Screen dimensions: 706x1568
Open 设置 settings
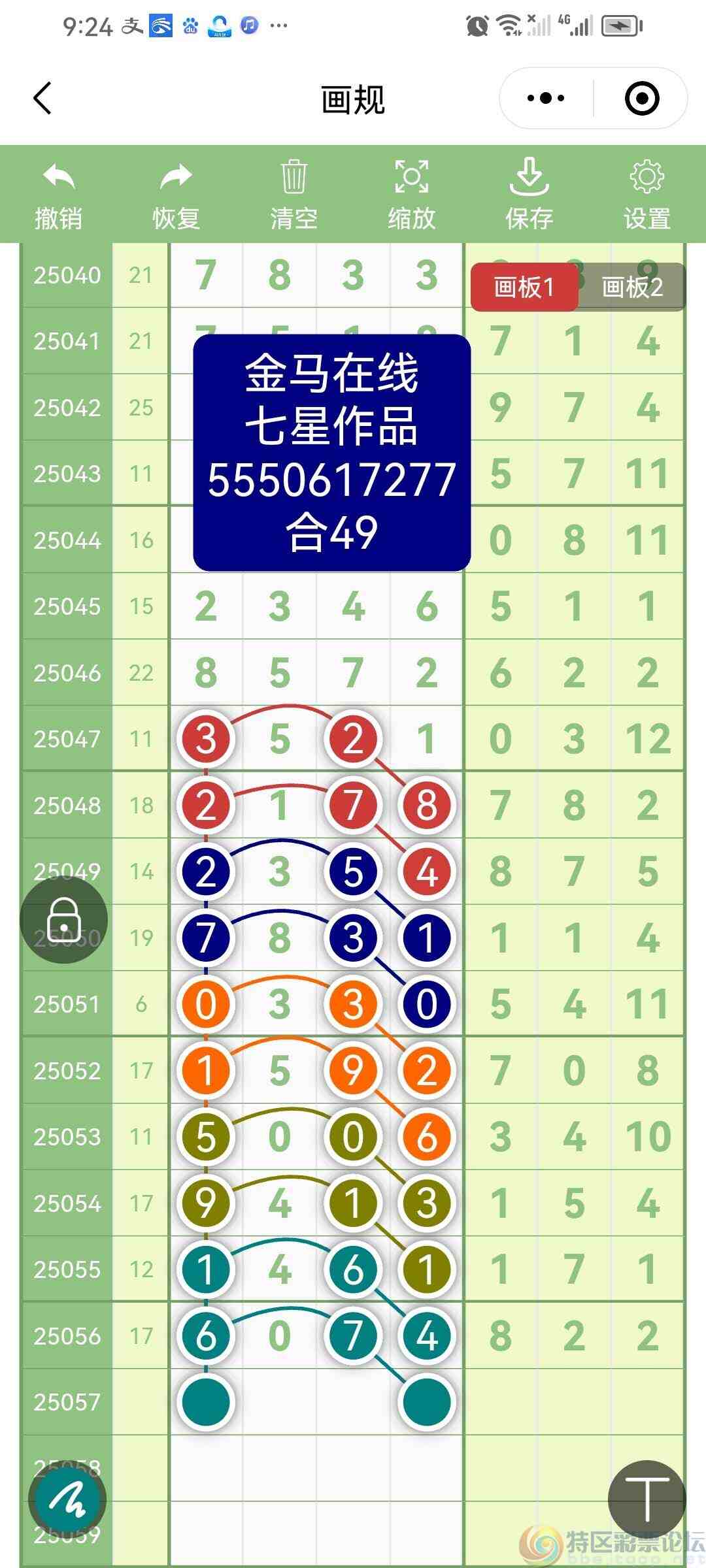coord(647,195)
